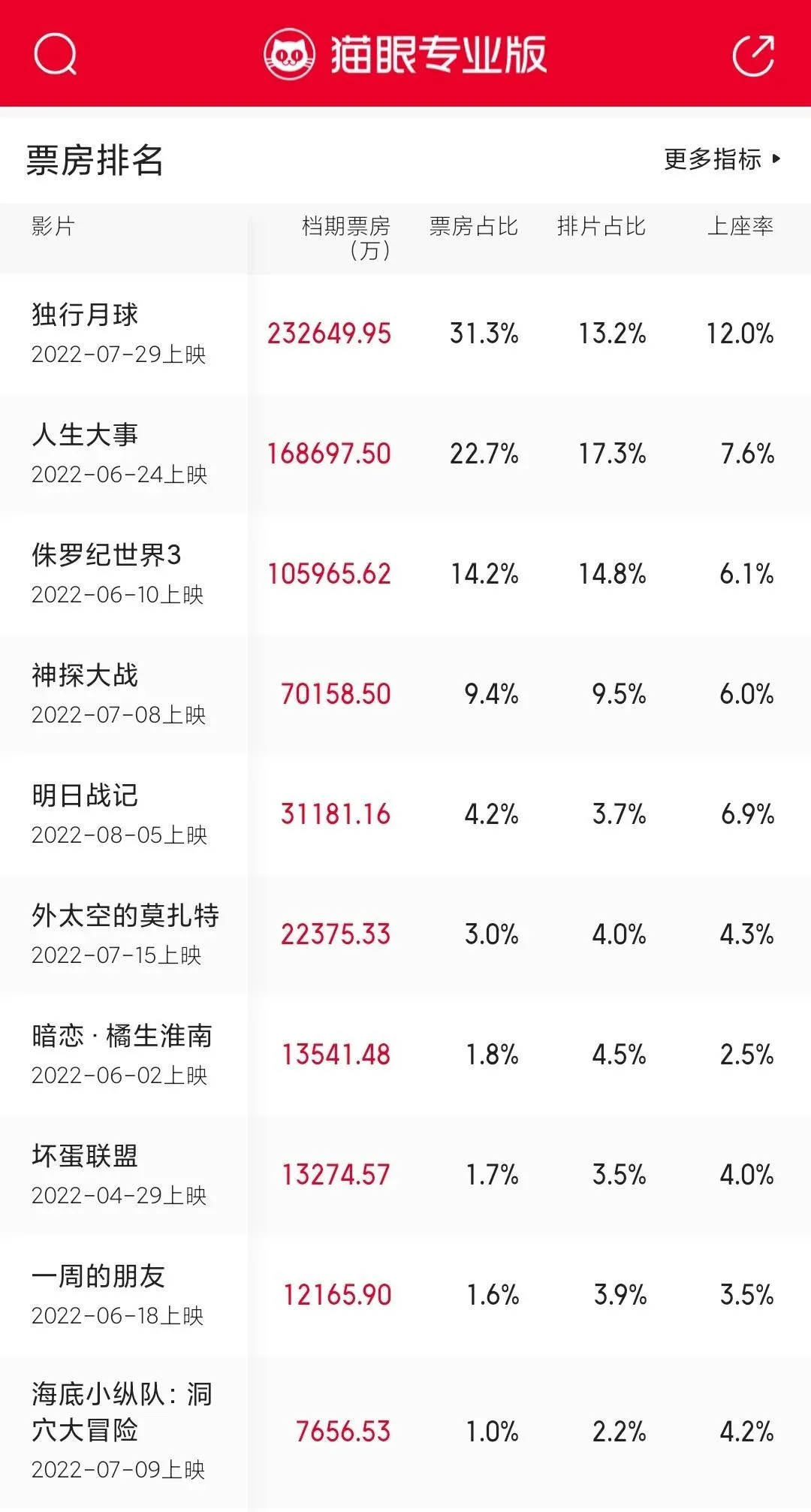Image resolution: width=811 pixels, height=1512 pixels.
Task: View 海底小纵队：洞穴大冒险 details
Action: 405,1432
